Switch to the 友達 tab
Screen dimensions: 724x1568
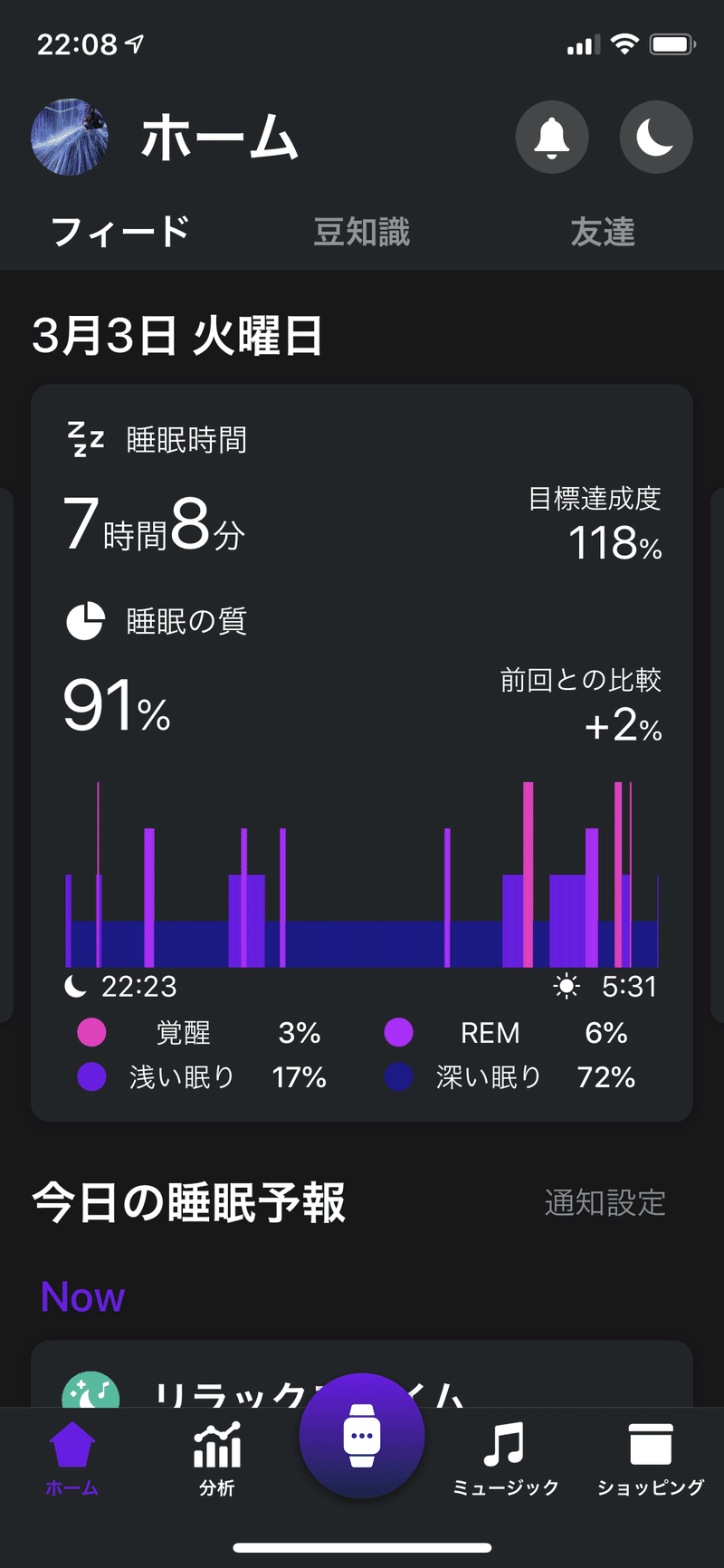pyautogui.click(x=603, y=232)
